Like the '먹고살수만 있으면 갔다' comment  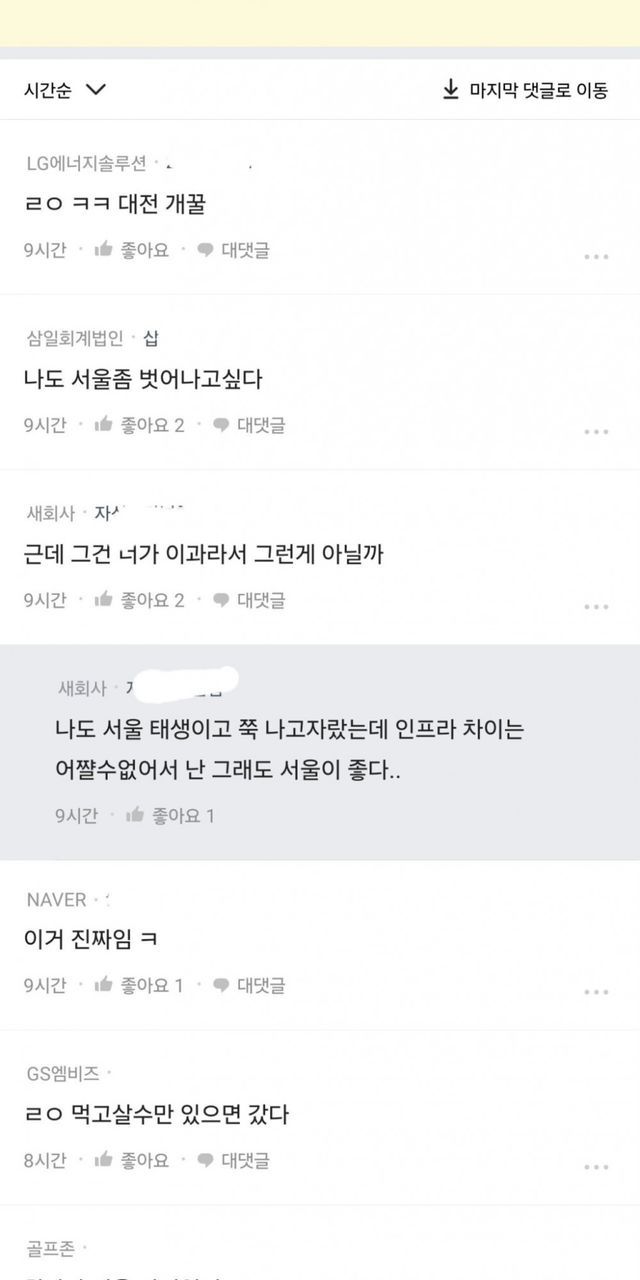tap(131, 1160)
